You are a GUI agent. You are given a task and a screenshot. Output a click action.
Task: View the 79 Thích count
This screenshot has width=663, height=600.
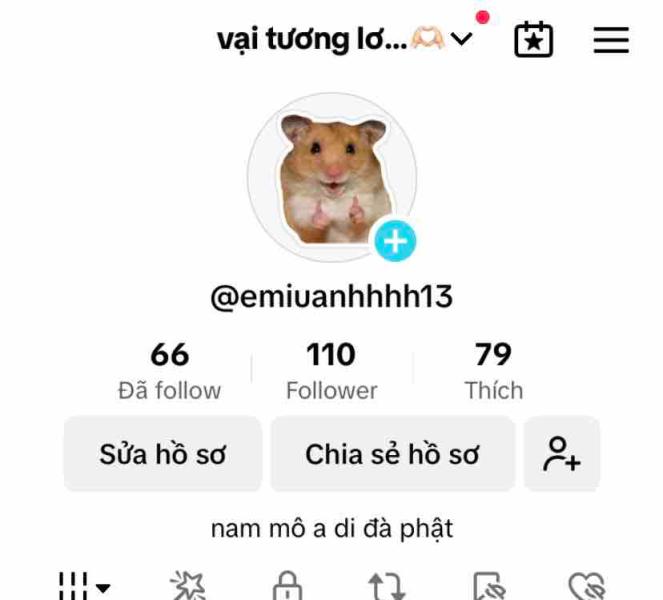tap(493, 370)
